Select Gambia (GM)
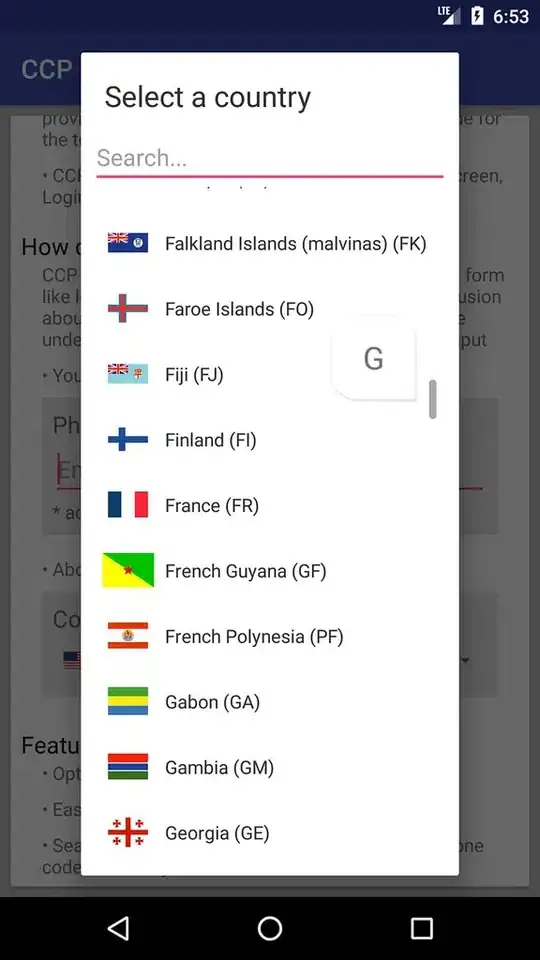 click(x=269, y=768)
